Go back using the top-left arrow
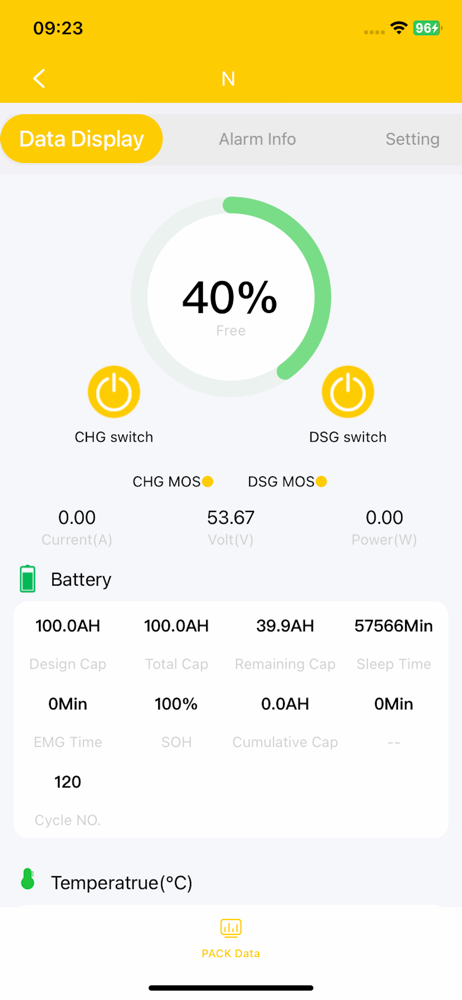The width and height of the screenshot is (462, 1000). [x=39, y=78]
